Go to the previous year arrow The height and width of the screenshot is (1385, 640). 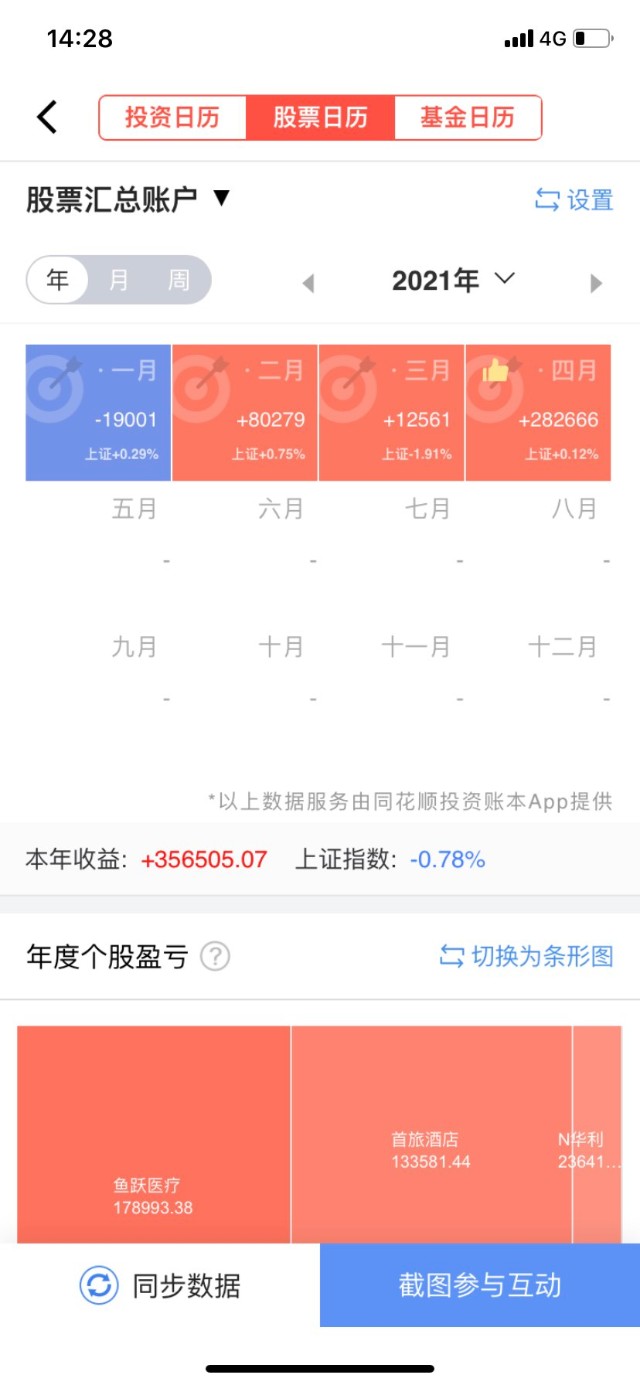[308, 283]
